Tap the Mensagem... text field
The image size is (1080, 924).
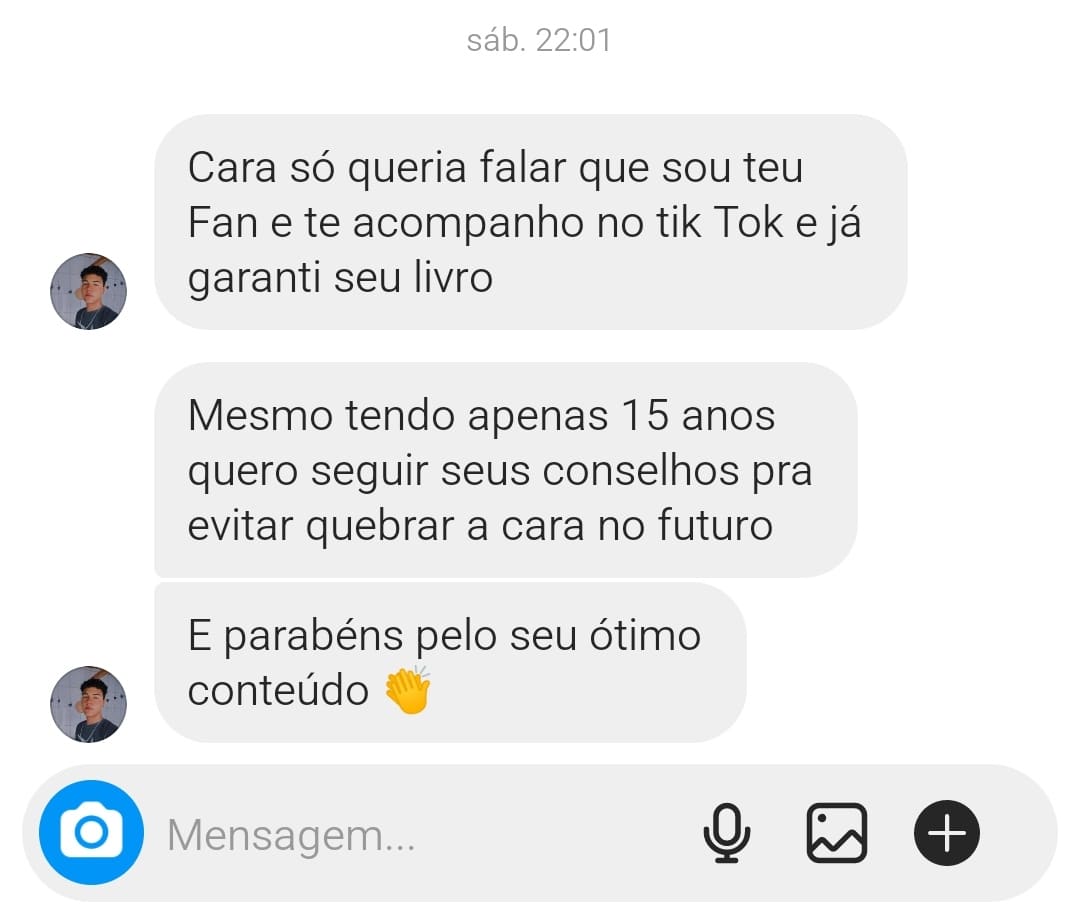coord(400,834)
